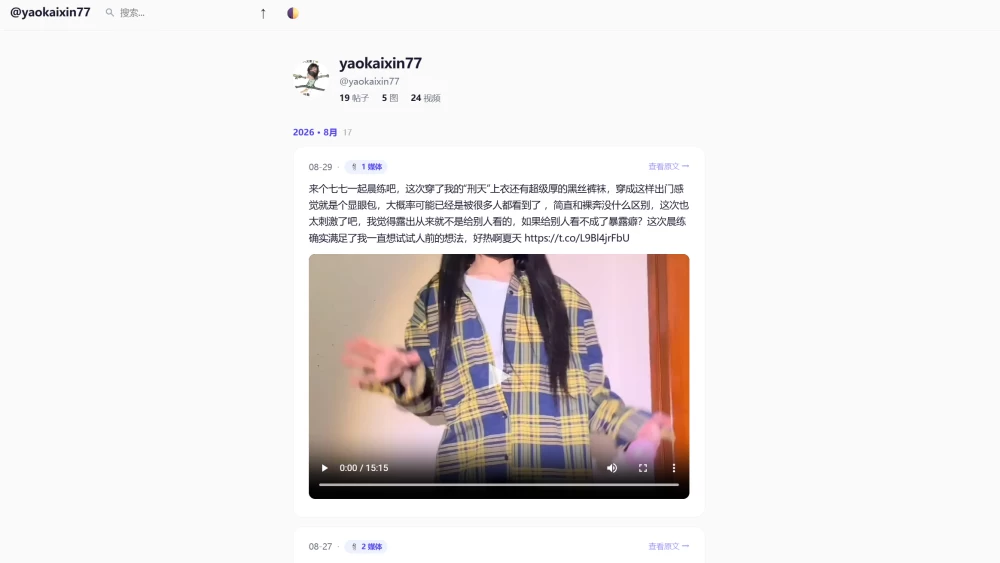Toggle the dark/light theme icon

(x=293, y=13)
